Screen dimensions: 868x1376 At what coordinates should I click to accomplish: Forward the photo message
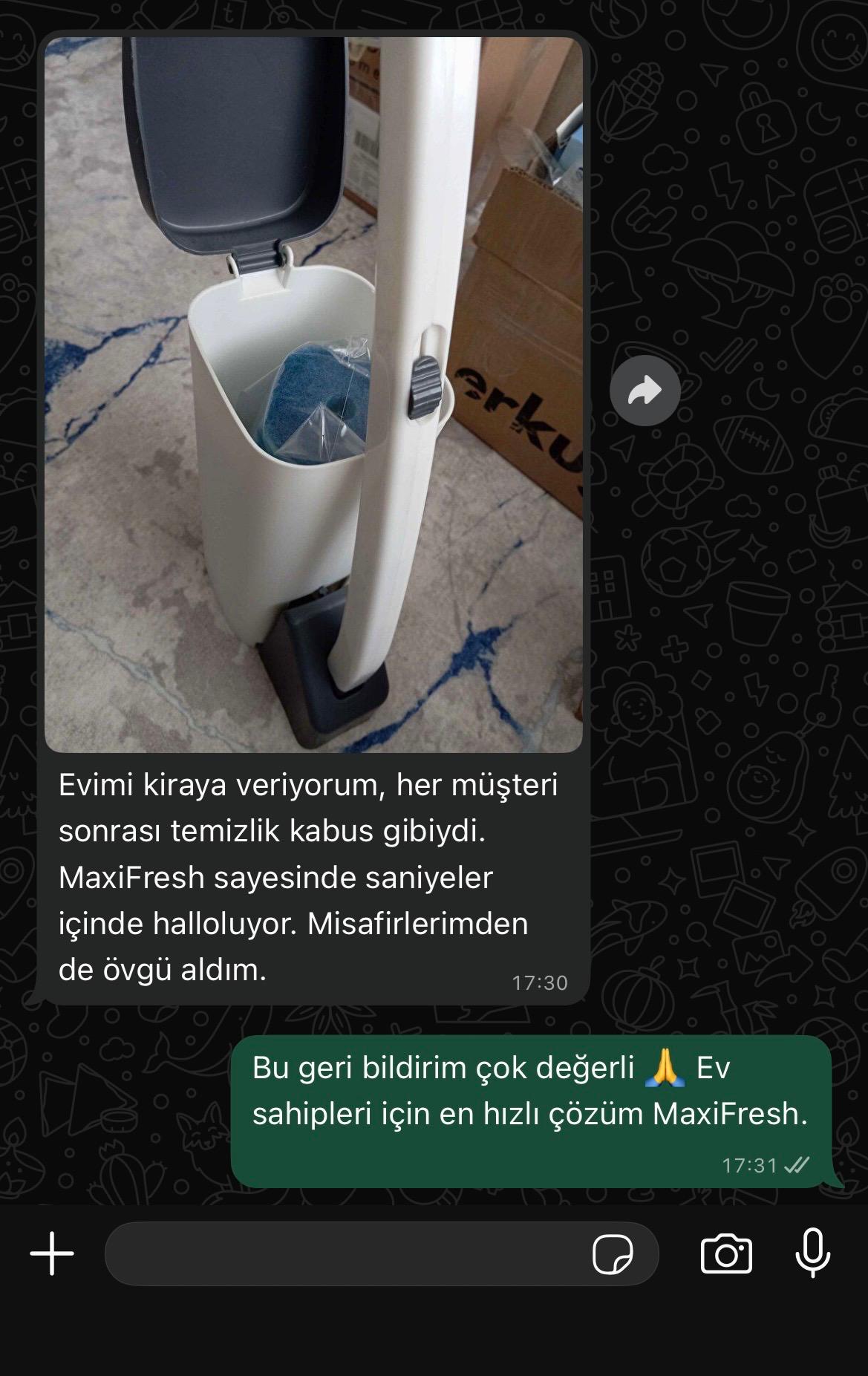tap(645, 391)
